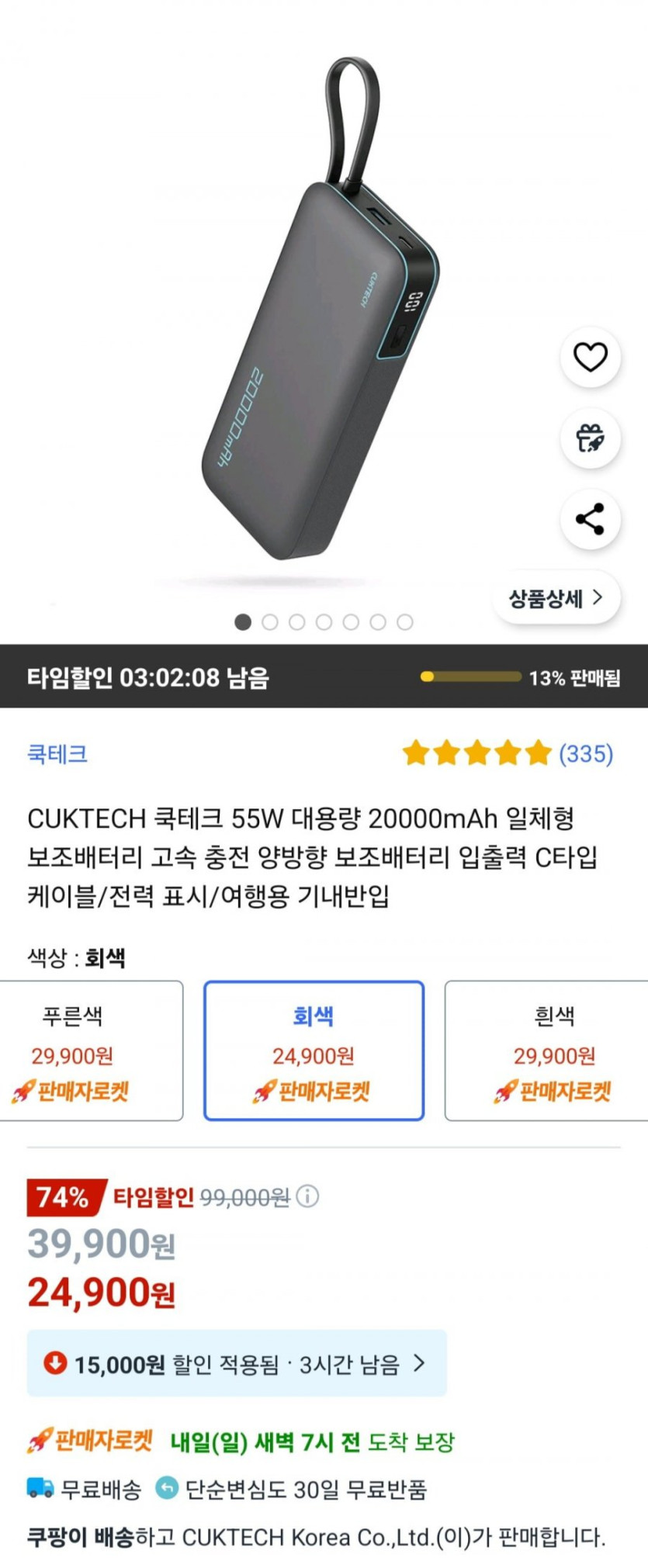
Task: Open the gift icon button
Action: pos(590,438)
